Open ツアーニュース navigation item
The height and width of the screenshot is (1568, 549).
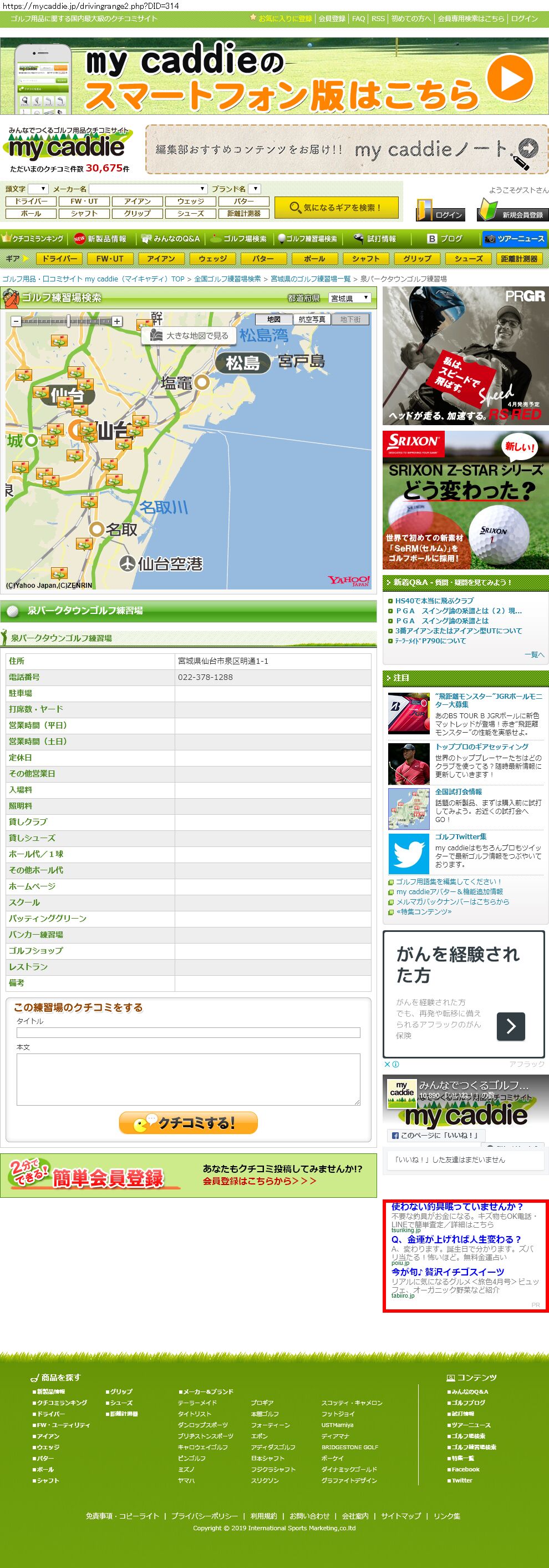515,239
